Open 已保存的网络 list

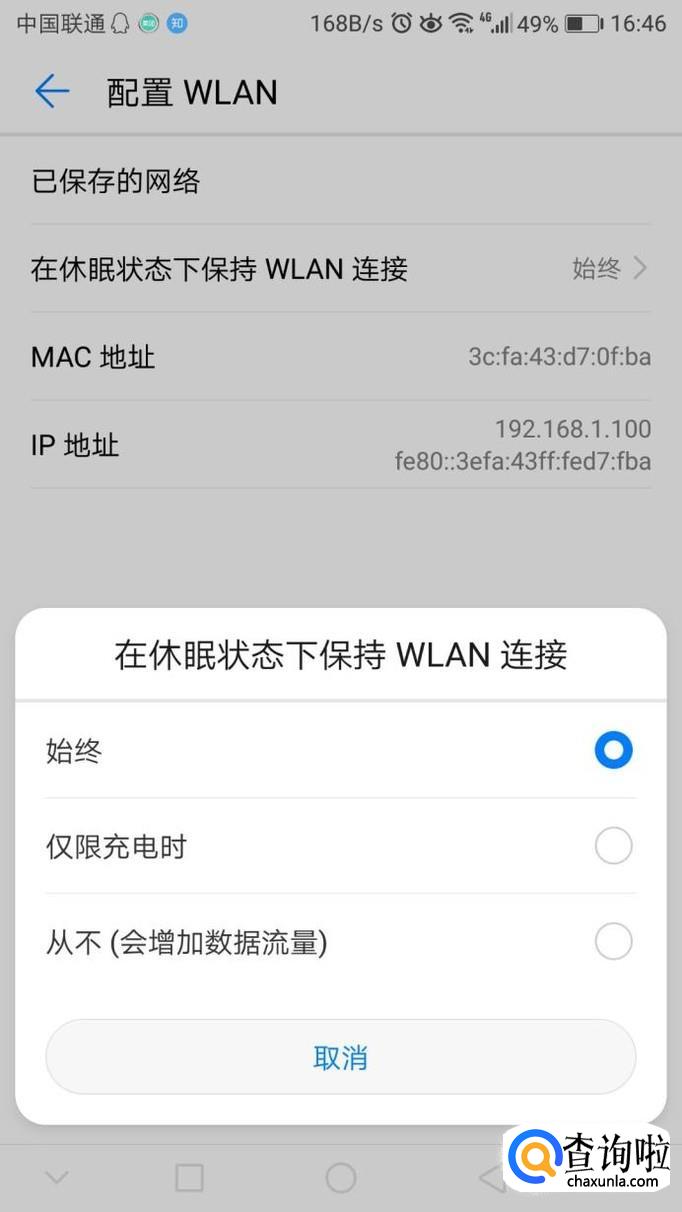pos(340,181)
